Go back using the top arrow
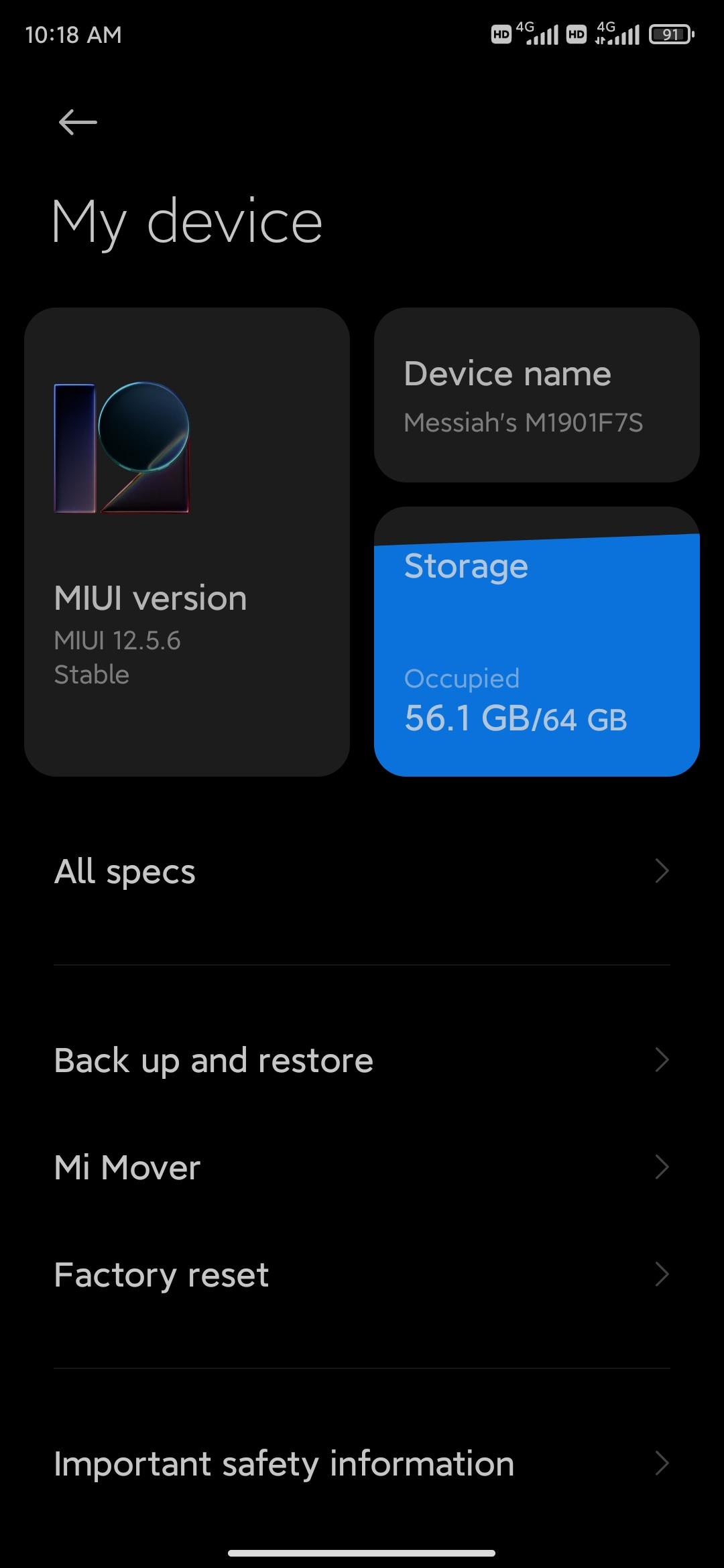 pos(78,123)
